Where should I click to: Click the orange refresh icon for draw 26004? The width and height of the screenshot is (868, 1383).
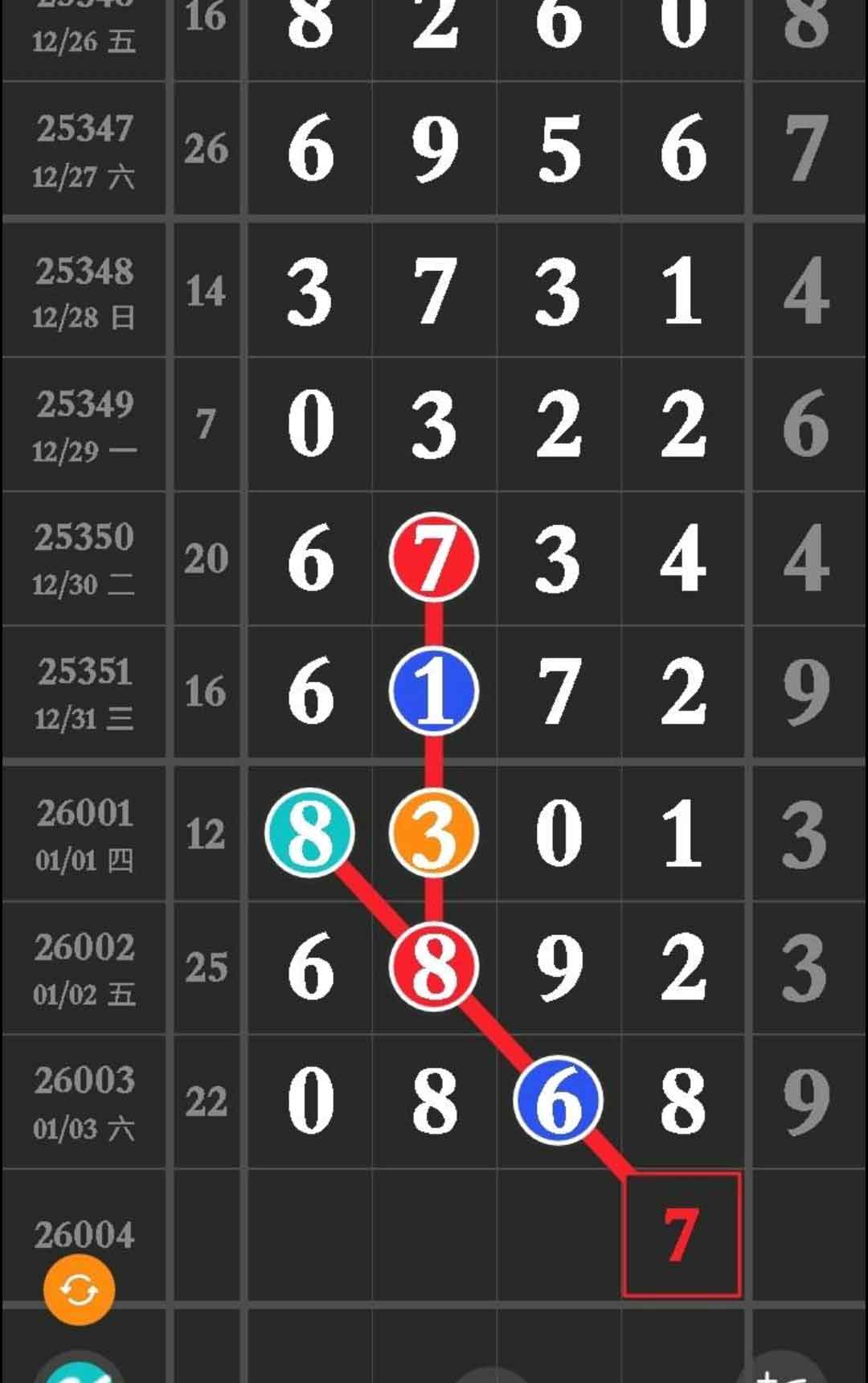point(78,1287)
